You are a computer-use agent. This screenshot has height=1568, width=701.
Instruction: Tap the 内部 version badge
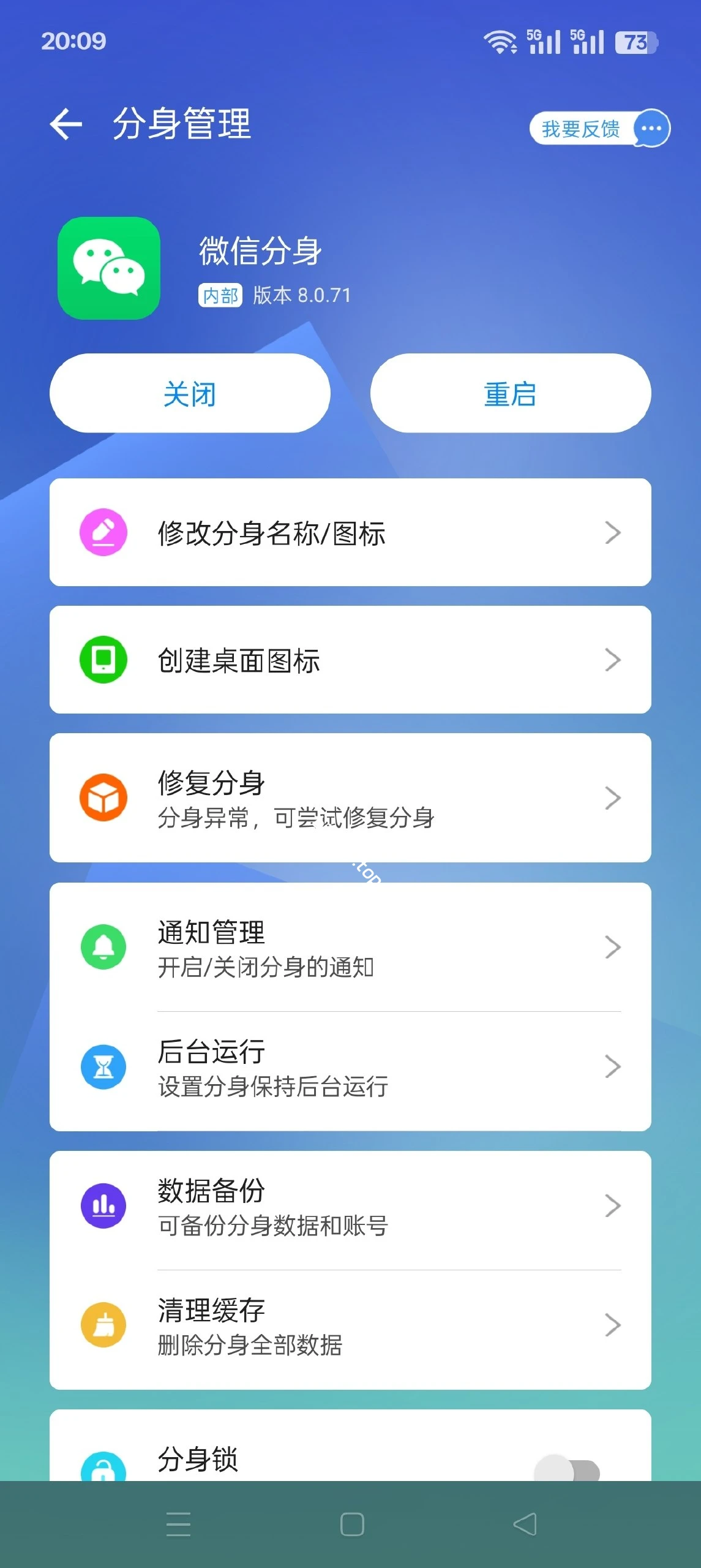click(220, 295)
